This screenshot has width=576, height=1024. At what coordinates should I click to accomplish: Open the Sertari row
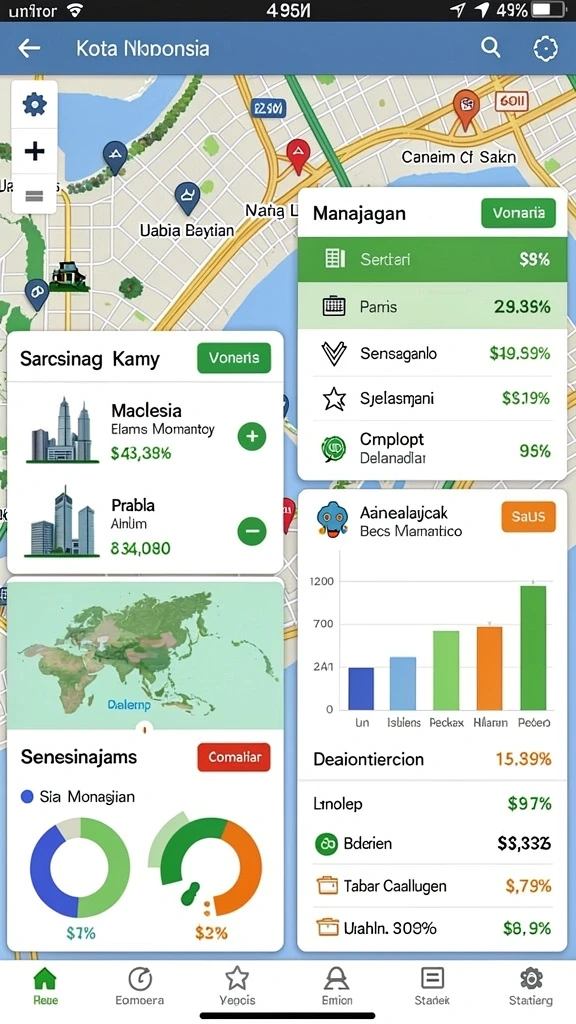(432, 259)
